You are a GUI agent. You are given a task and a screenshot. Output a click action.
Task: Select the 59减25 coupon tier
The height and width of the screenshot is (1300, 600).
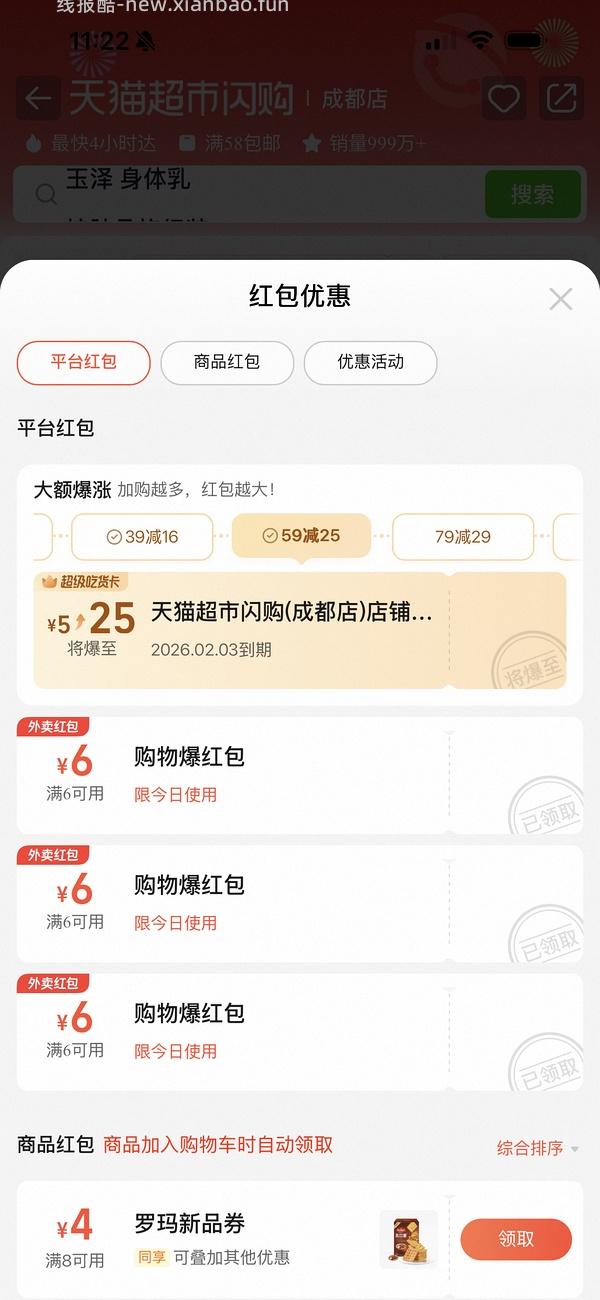301,536
